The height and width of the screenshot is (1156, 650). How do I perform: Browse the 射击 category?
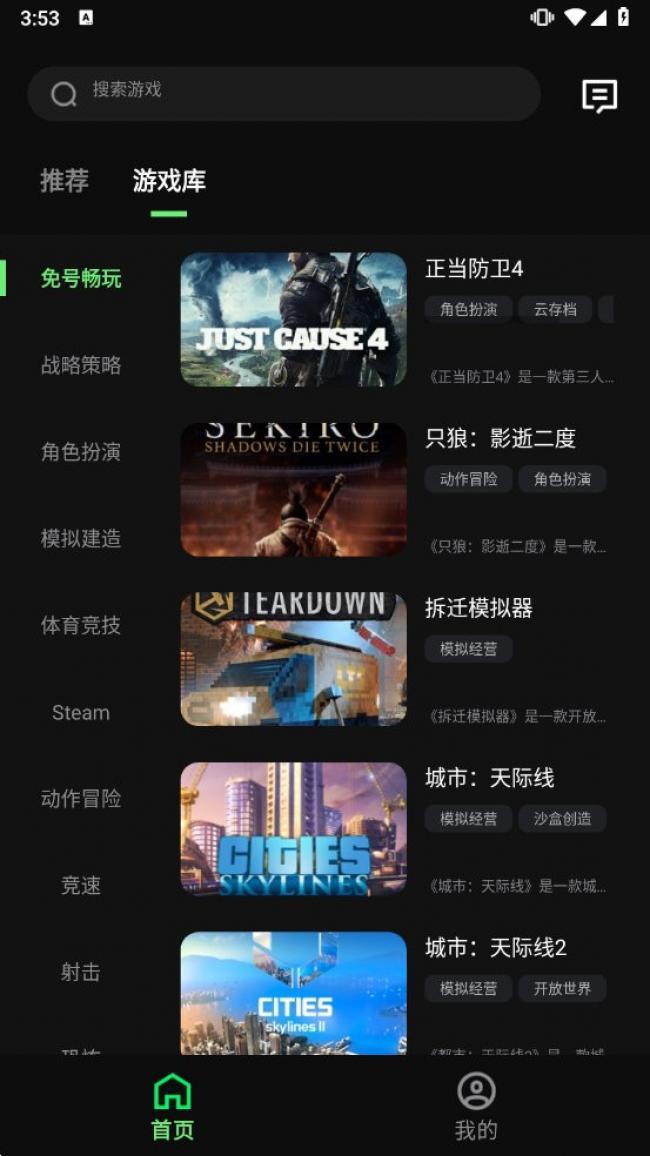(x=81, y=971)
